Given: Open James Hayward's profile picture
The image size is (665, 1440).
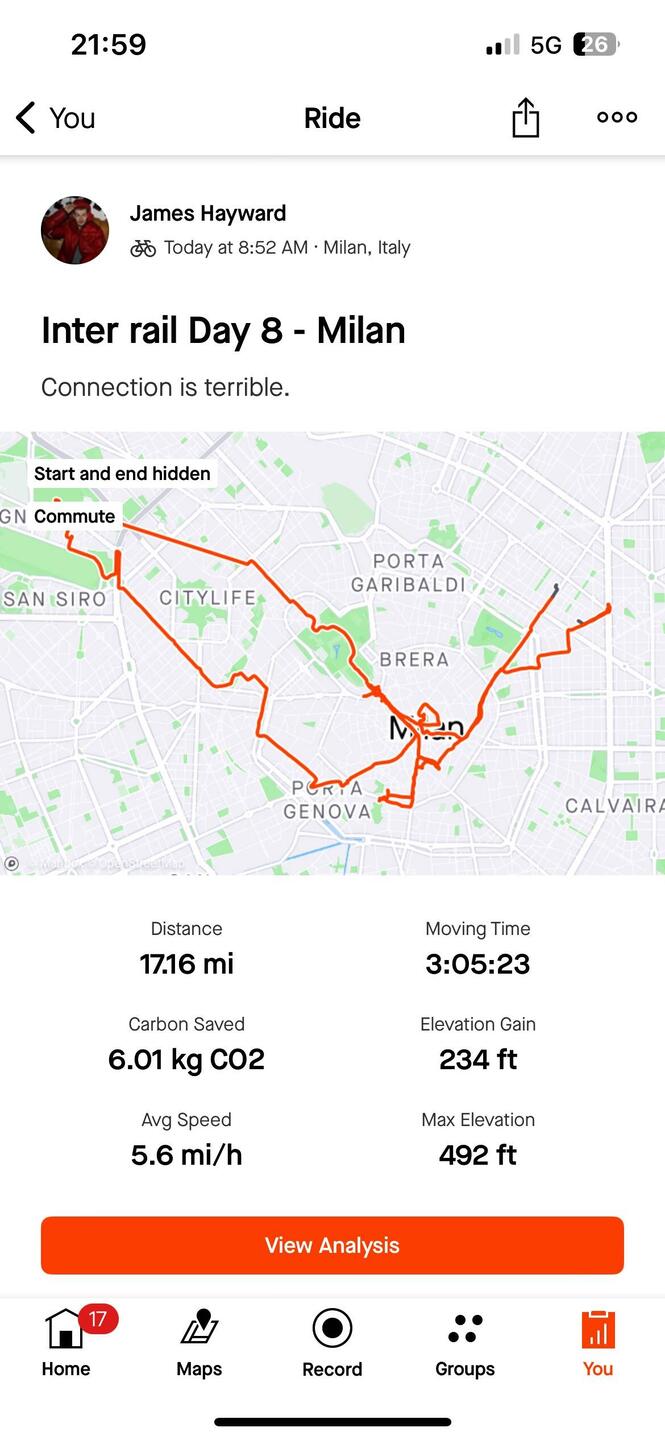Looking at the screenshot, I should 75,230.
